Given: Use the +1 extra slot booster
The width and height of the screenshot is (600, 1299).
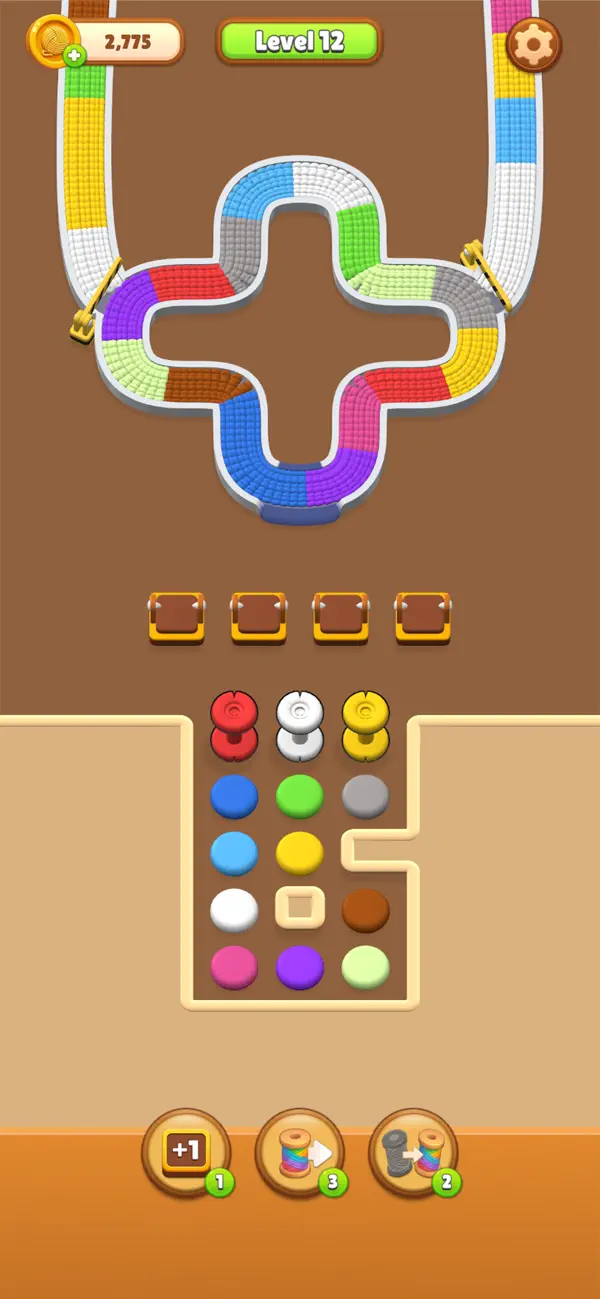Looking at the screenshot, I should tap(186, 1152).
